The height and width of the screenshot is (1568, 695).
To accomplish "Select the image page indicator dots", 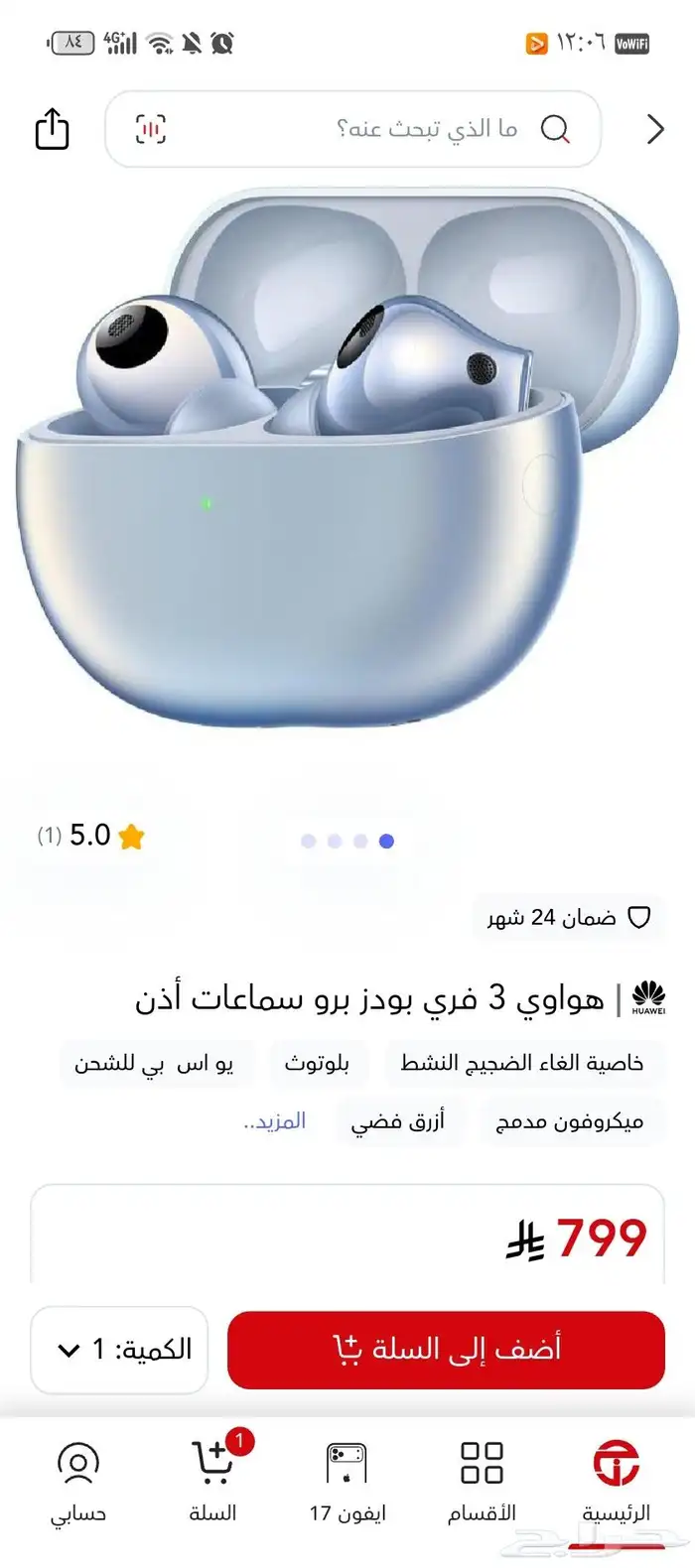I will coord(347,841).
